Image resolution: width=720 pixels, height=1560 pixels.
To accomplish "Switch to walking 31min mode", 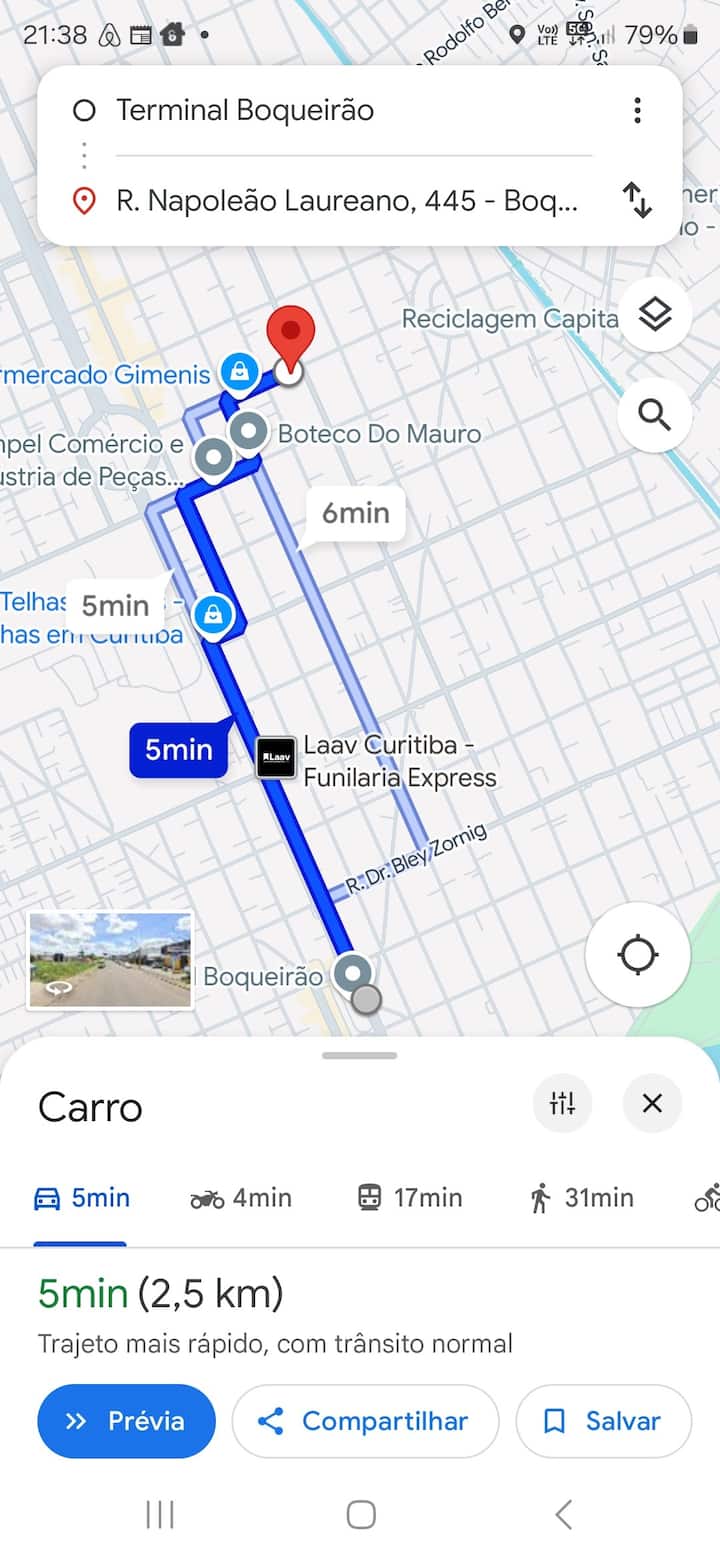I will coord(581,1198).
